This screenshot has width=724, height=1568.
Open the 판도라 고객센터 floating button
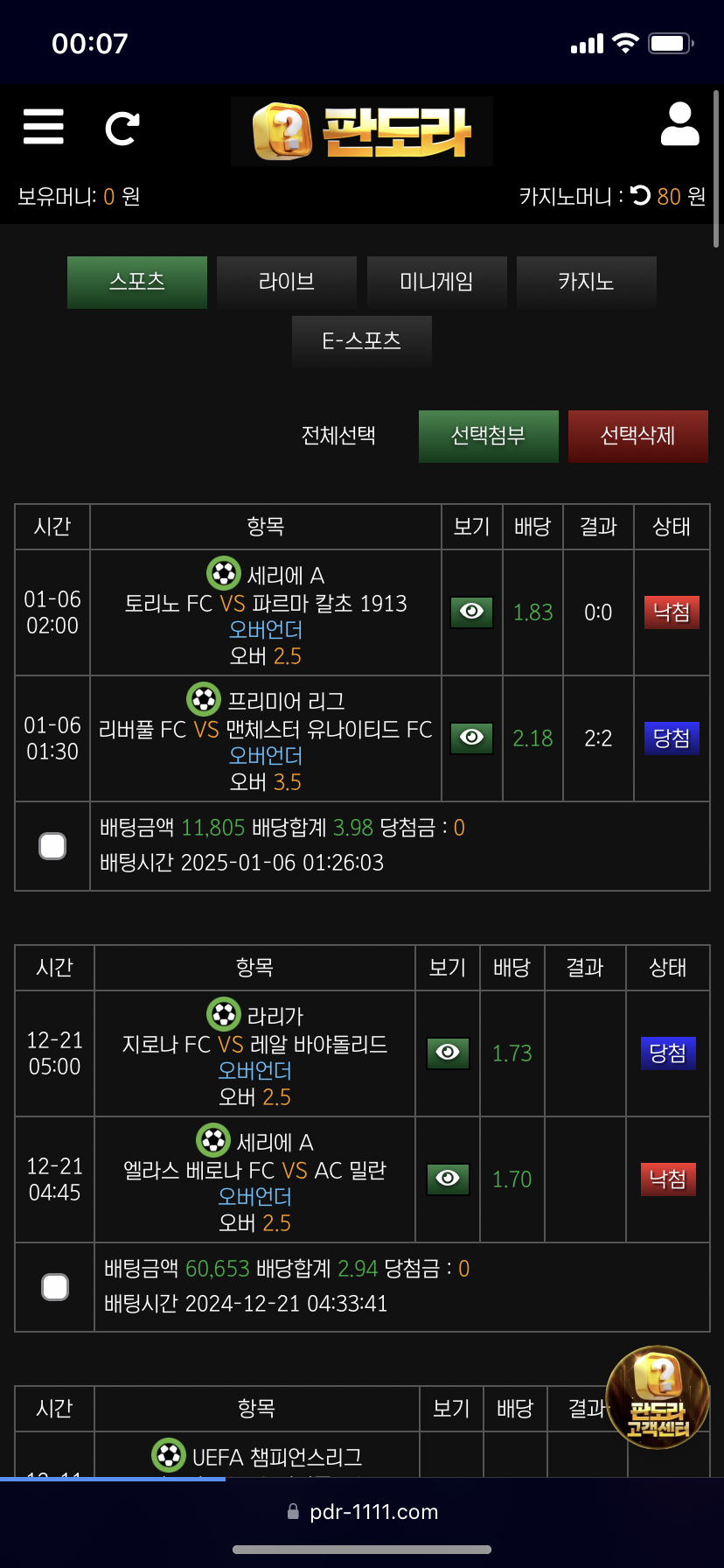click(x=658, y=1397)
